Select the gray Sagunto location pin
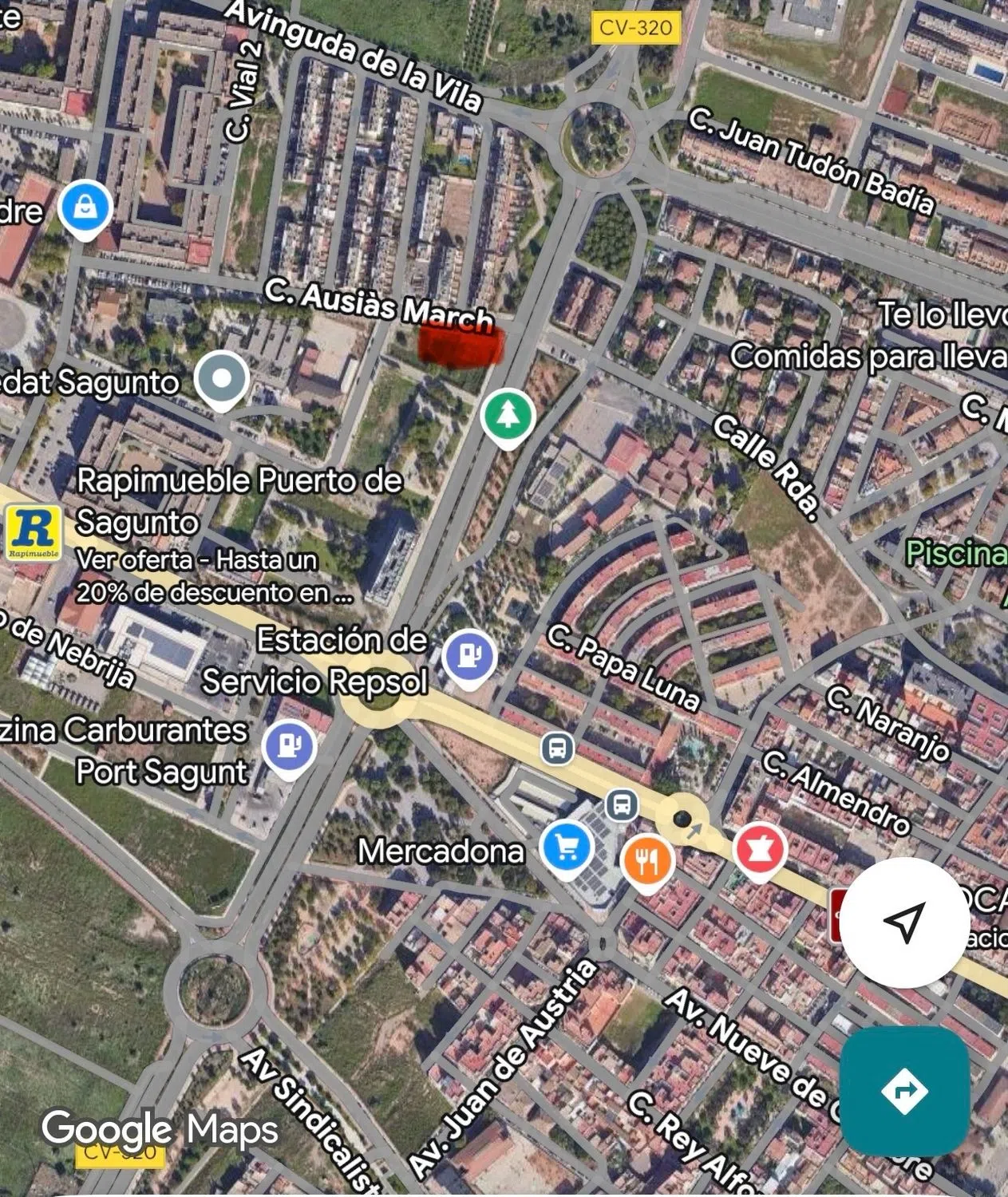This screenshot has height=1197, width=1008. tap(222, 378)
